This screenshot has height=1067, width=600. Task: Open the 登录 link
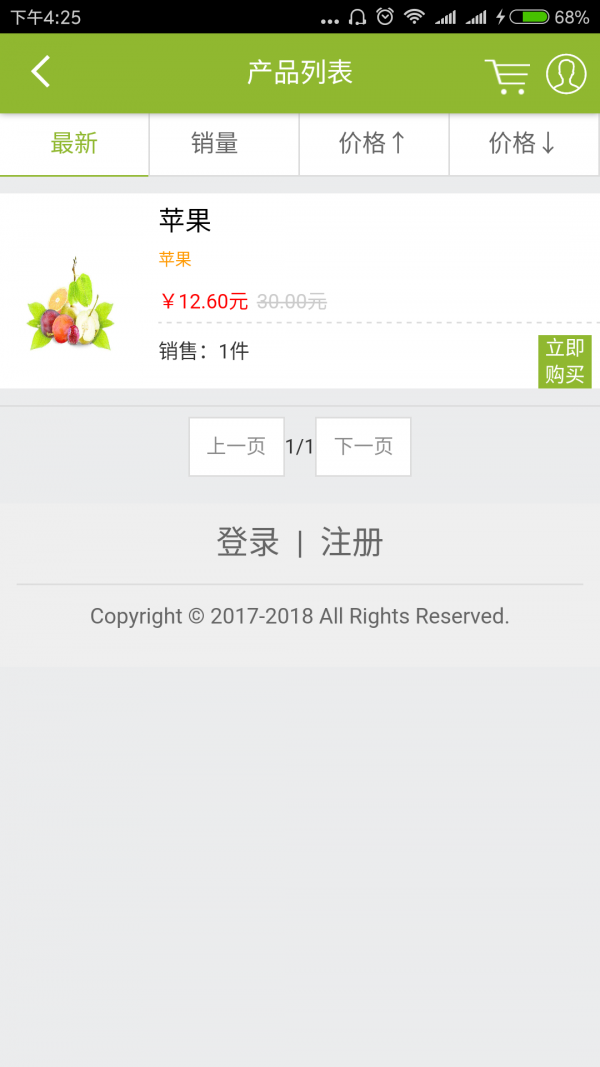coord(248,543)
